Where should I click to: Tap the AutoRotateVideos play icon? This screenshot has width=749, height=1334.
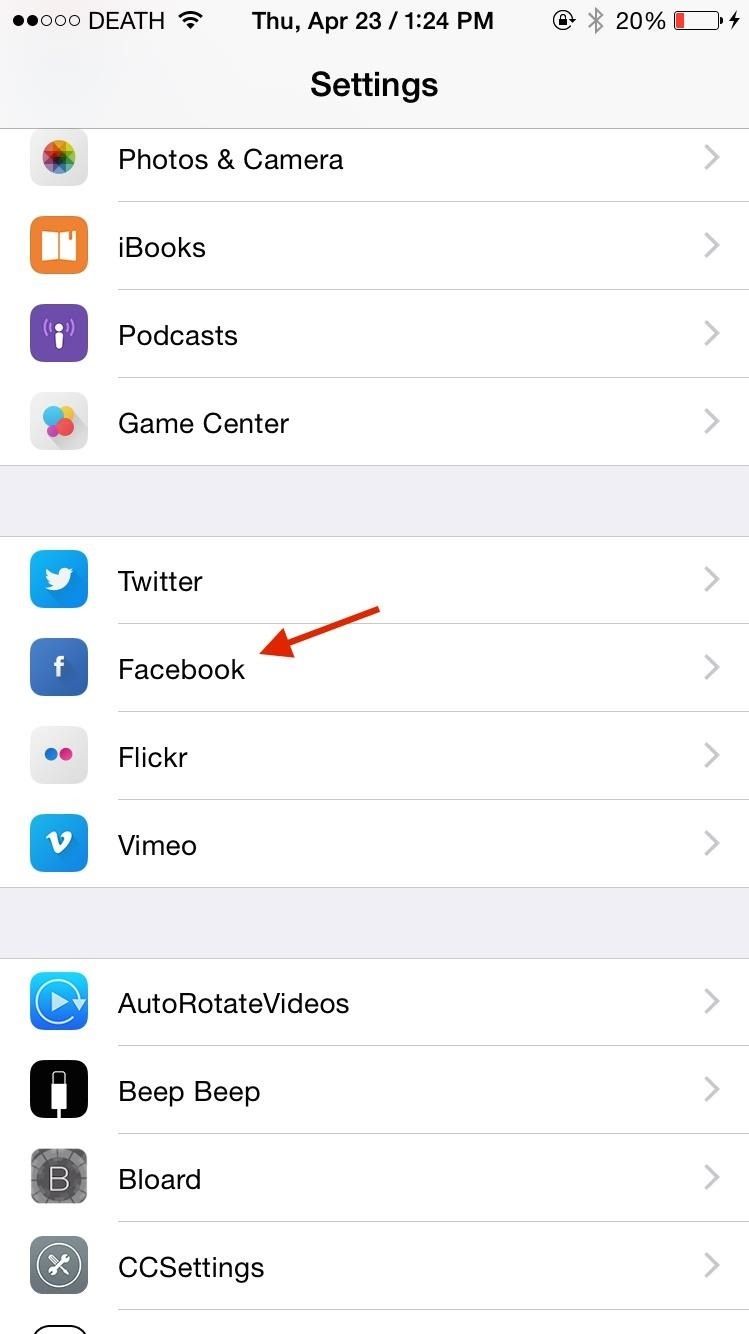tap(58, 1001)
